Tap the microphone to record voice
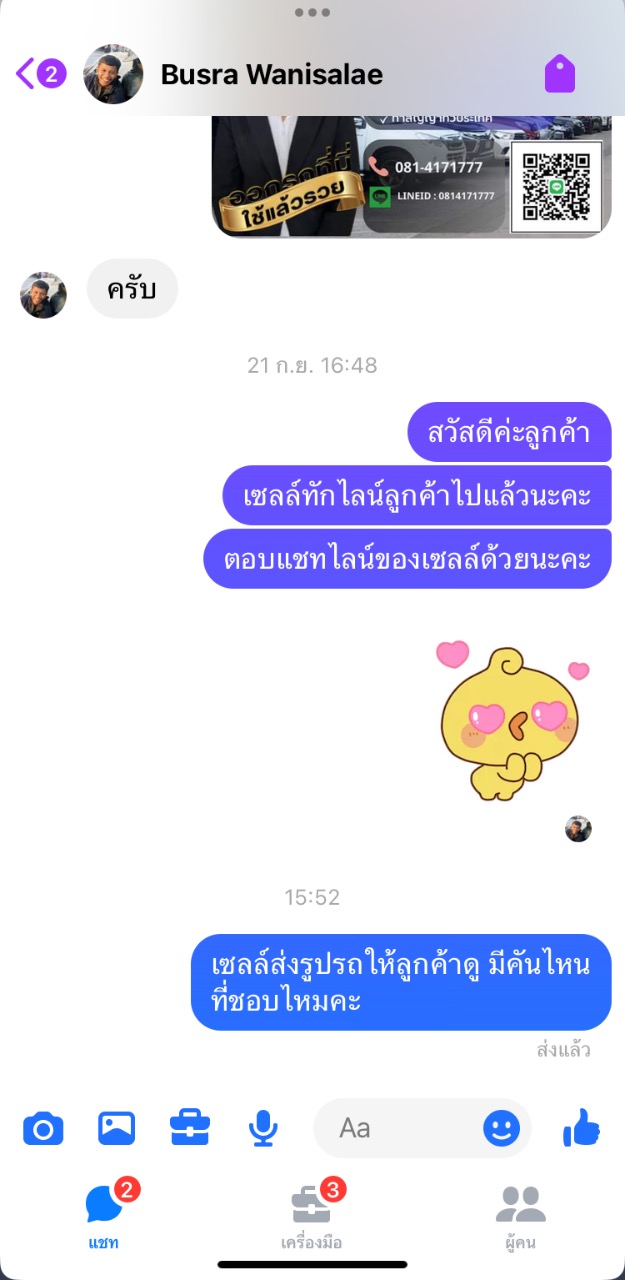625x1280 pixels. (263, 1129)
